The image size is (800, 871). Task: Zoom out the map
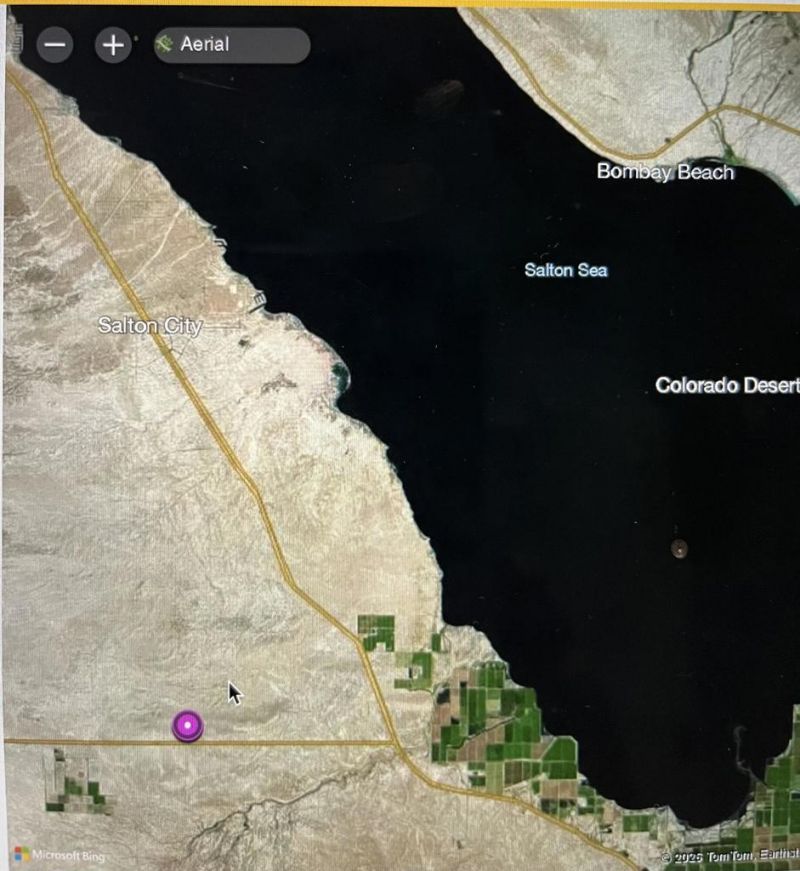pyautogui.click(x=55, y=45)
